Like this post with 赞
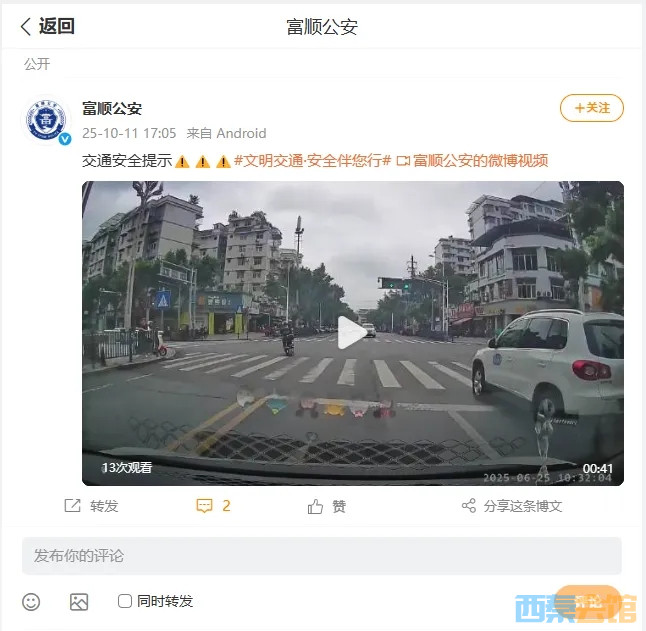646x631 pixels. click(x=327, y=506)
